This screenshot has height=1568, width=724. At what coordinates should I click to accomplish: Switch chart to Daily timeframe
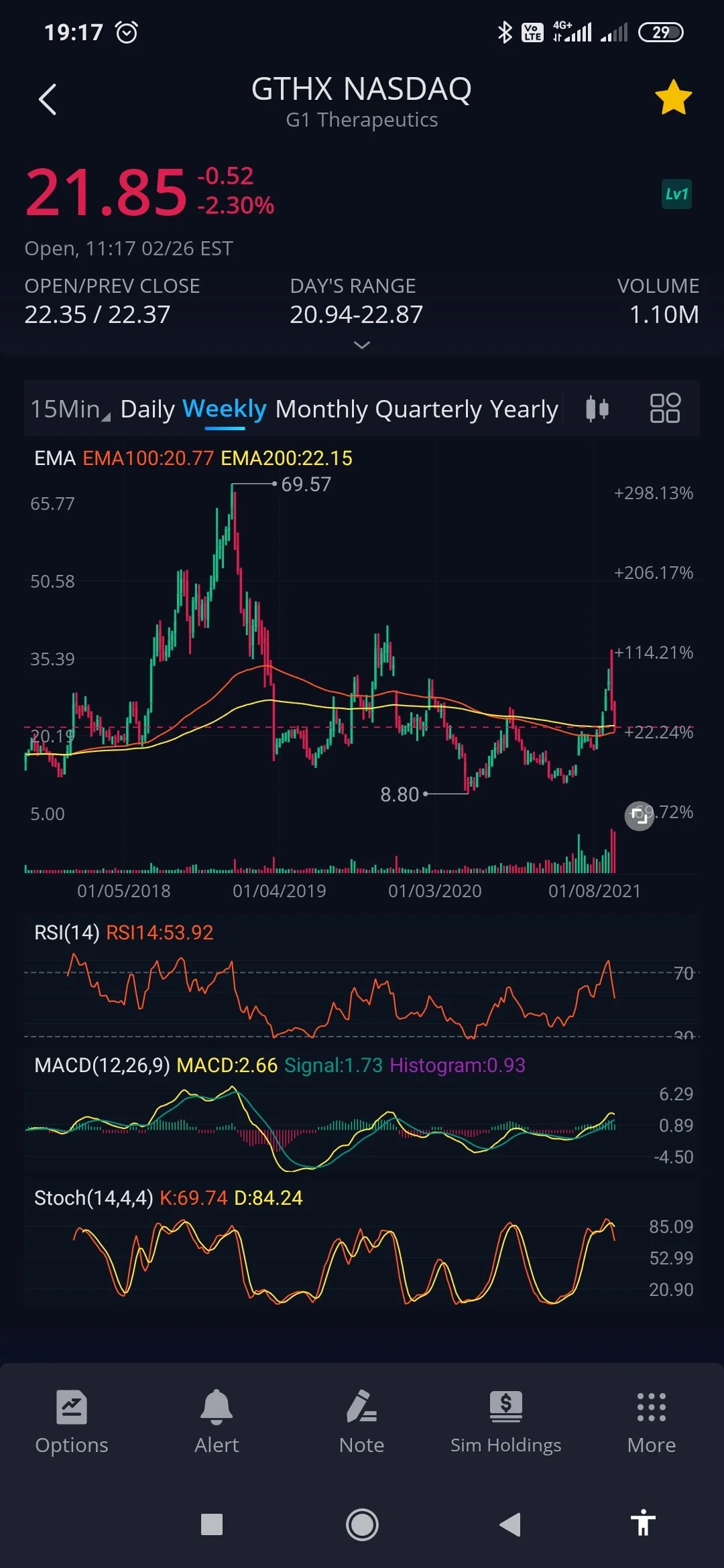147,409
